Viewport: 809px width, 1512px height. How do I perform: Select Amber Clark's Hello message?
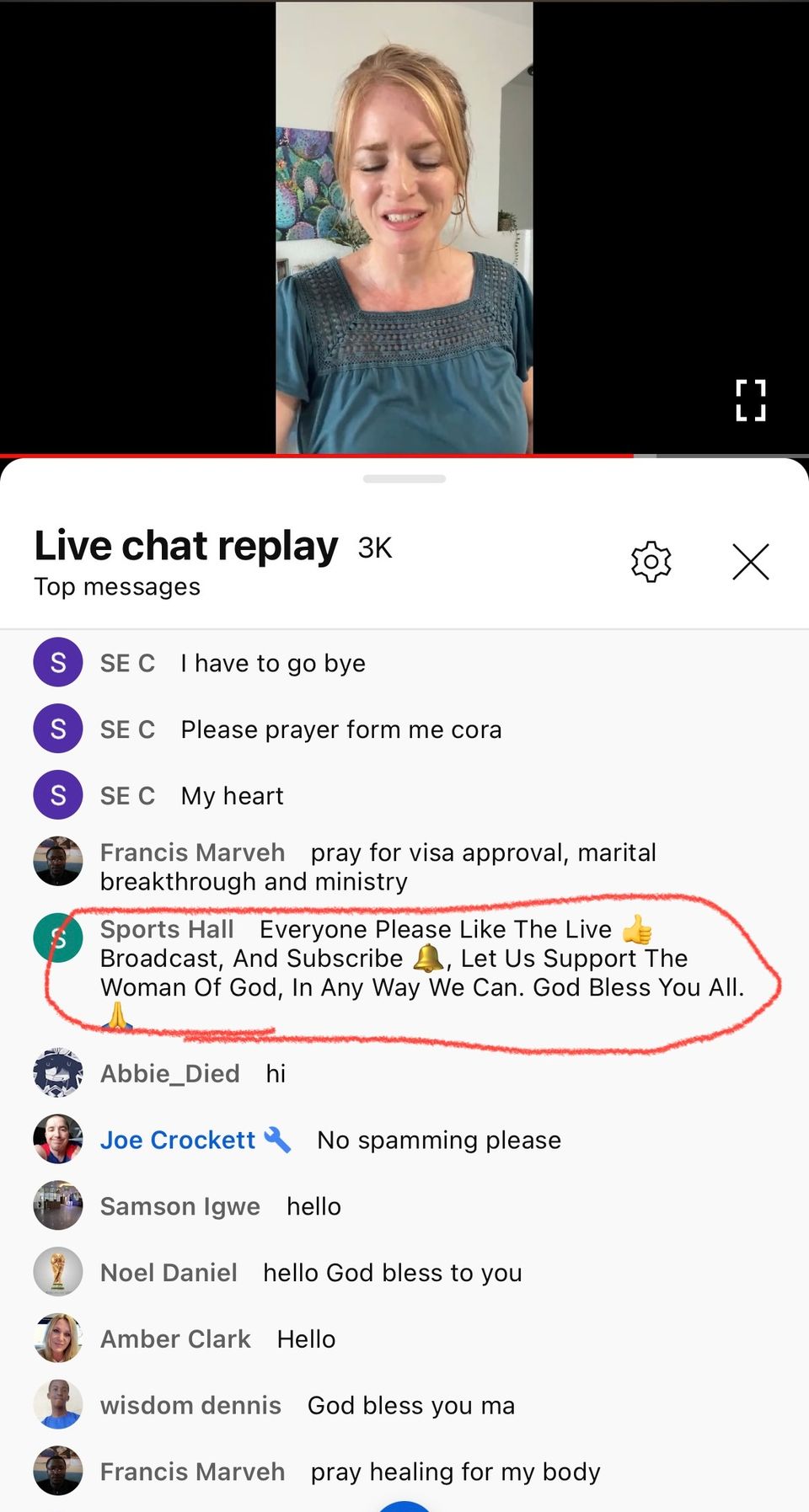point(306,1339)
